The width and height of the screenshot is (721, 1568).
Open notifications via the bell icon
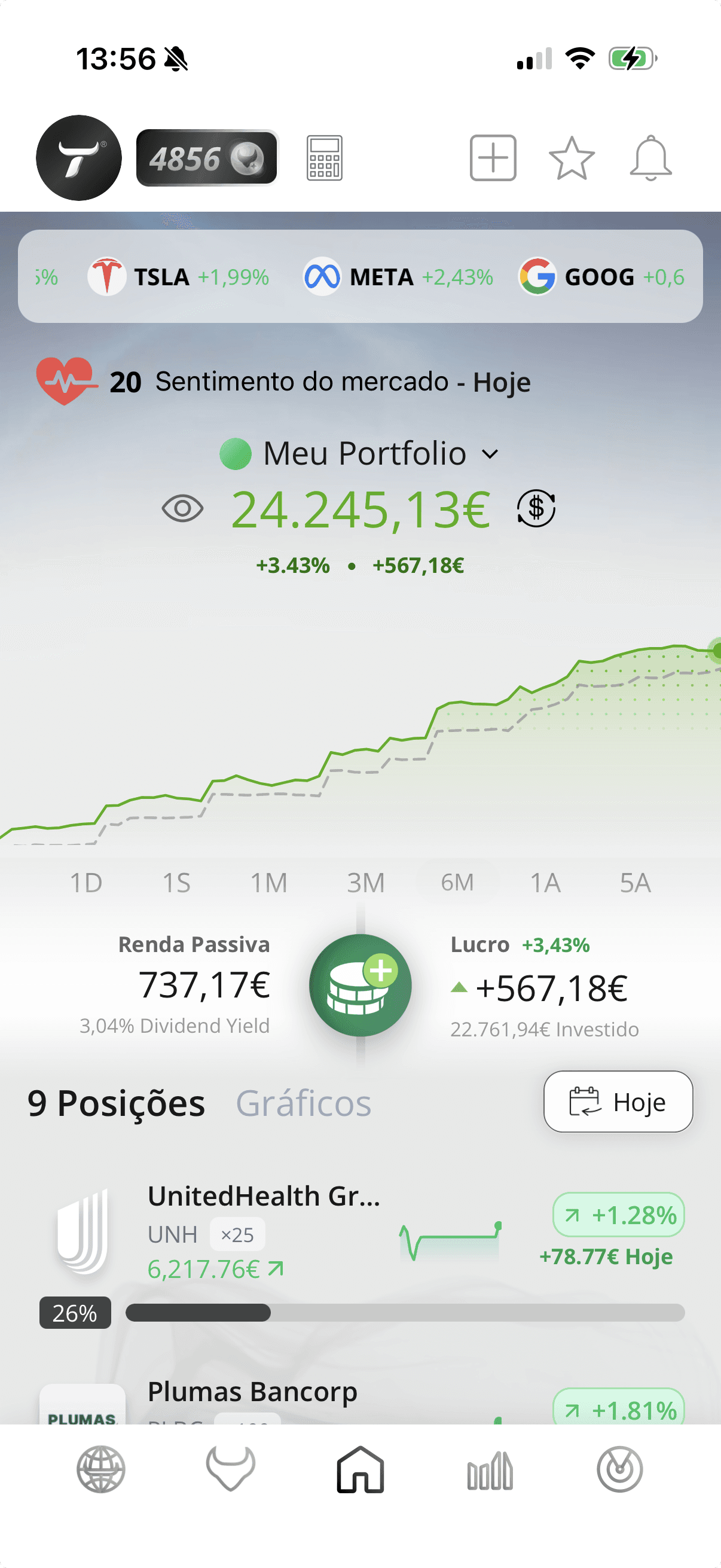(650, 158)
